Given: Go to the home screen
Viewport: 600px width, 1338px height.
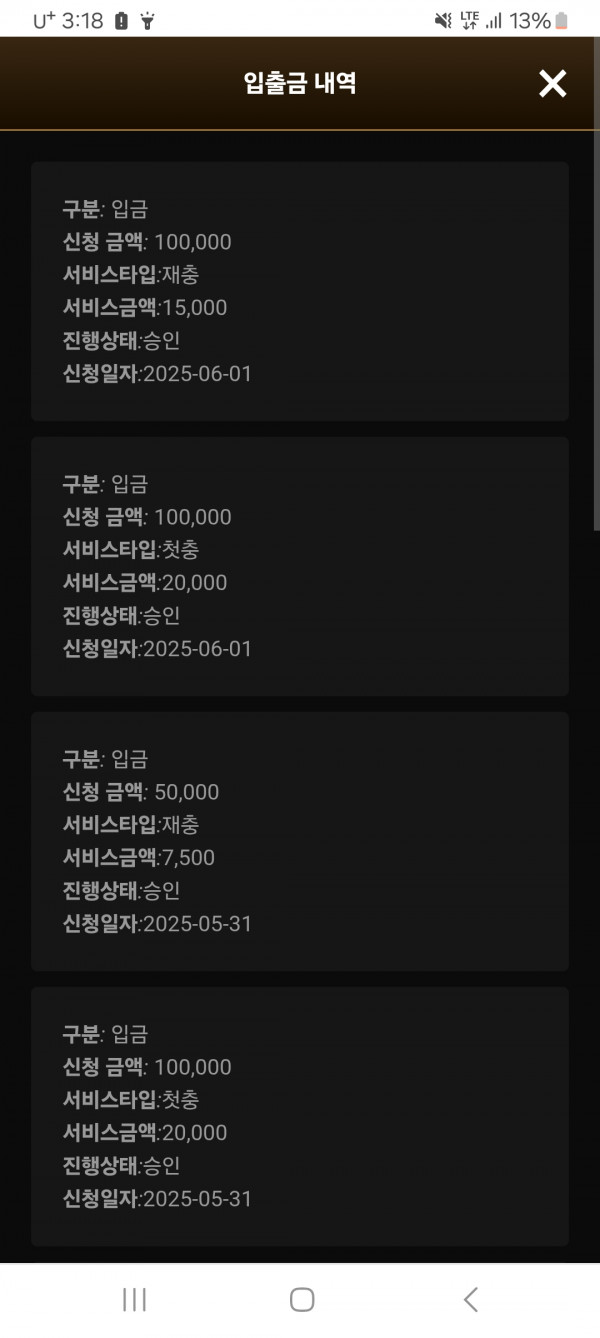Looking at the screenshot, I should (x=301, y=1299).
